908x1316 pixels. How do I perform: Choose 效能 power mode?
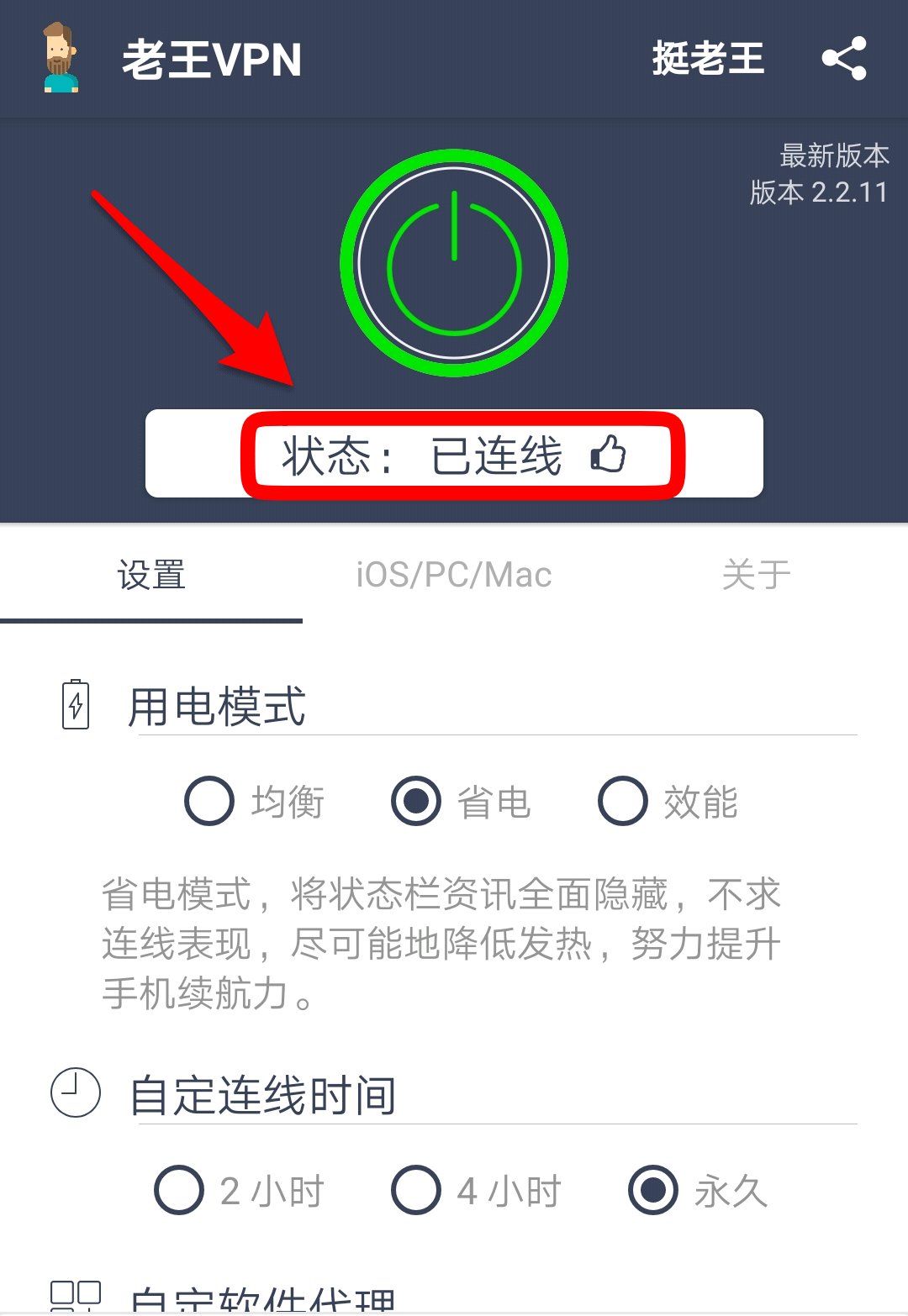623,801
